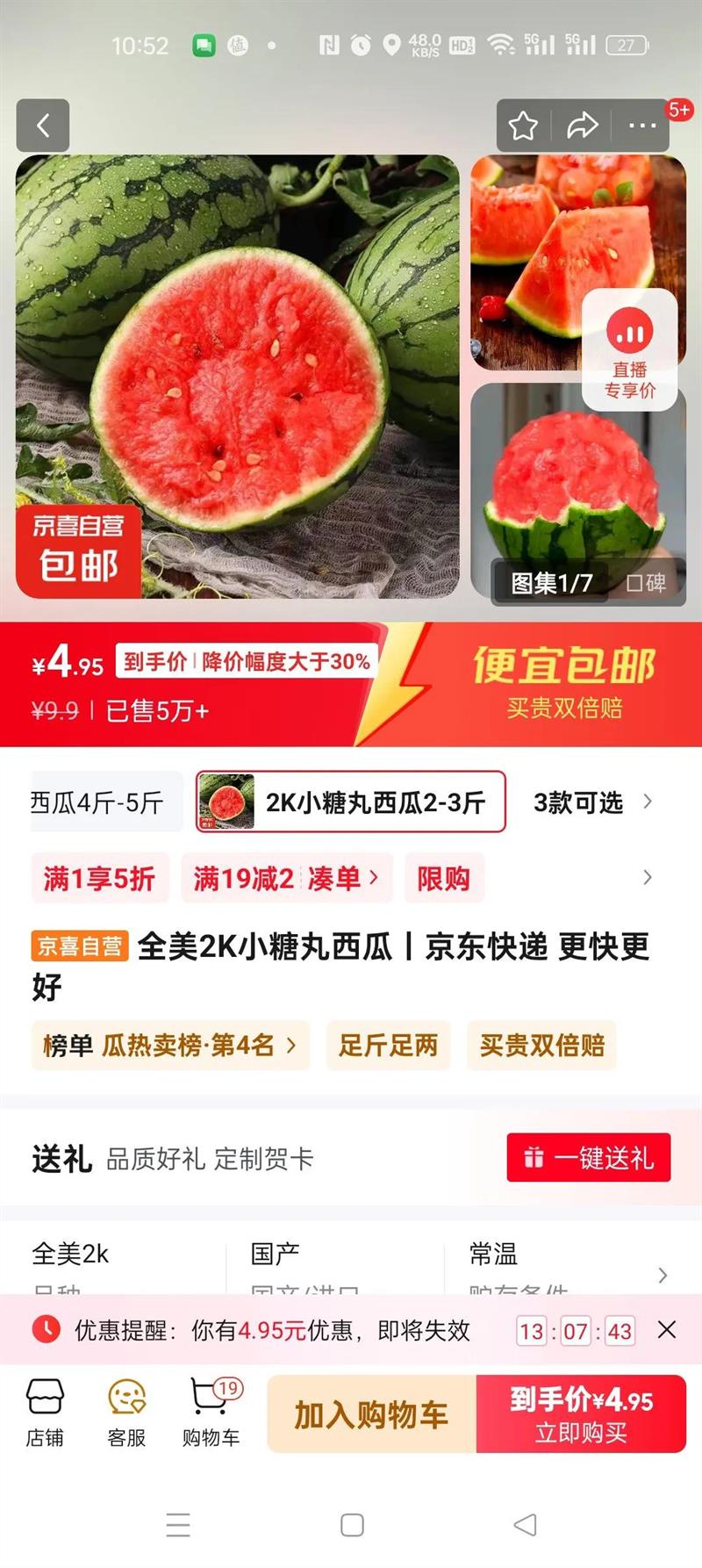Buy now with 到手价¥4.95 立即购买

pyautogui.click(x=581, y=1413)
